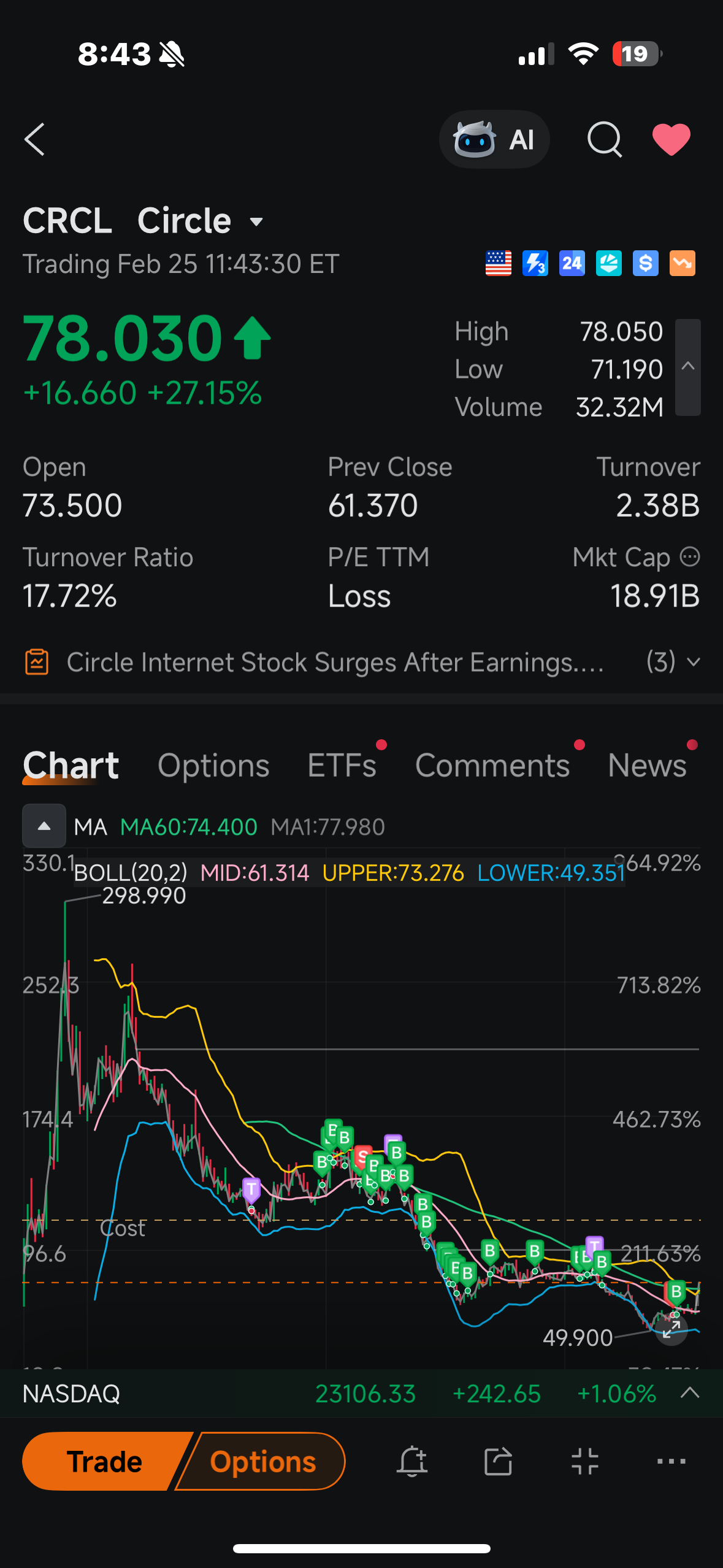Collapse the High Low Volume quote panel
The width and height of the screenshot is (723, 1568).
tap(688, 367)
